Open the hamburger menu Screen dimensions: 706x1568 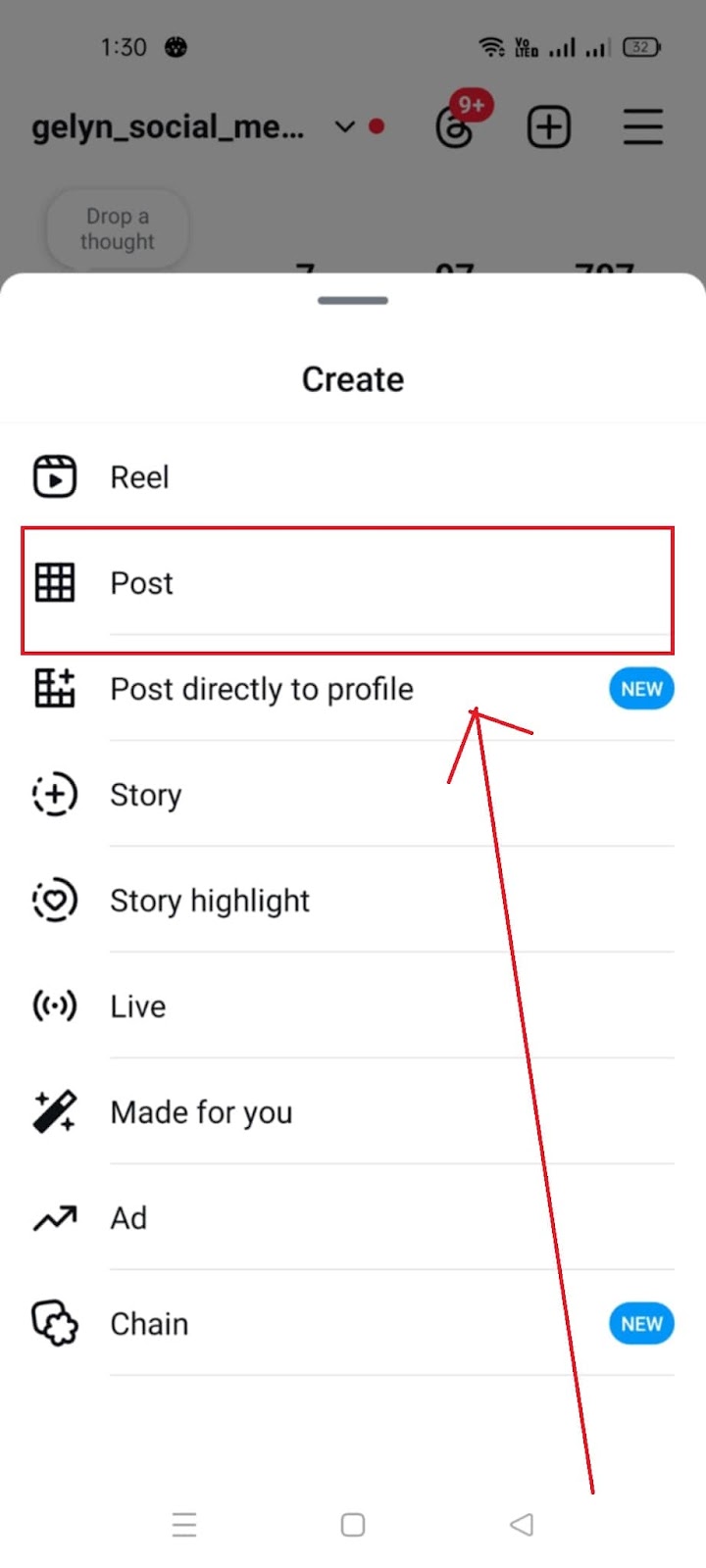[x=643, y=127]
